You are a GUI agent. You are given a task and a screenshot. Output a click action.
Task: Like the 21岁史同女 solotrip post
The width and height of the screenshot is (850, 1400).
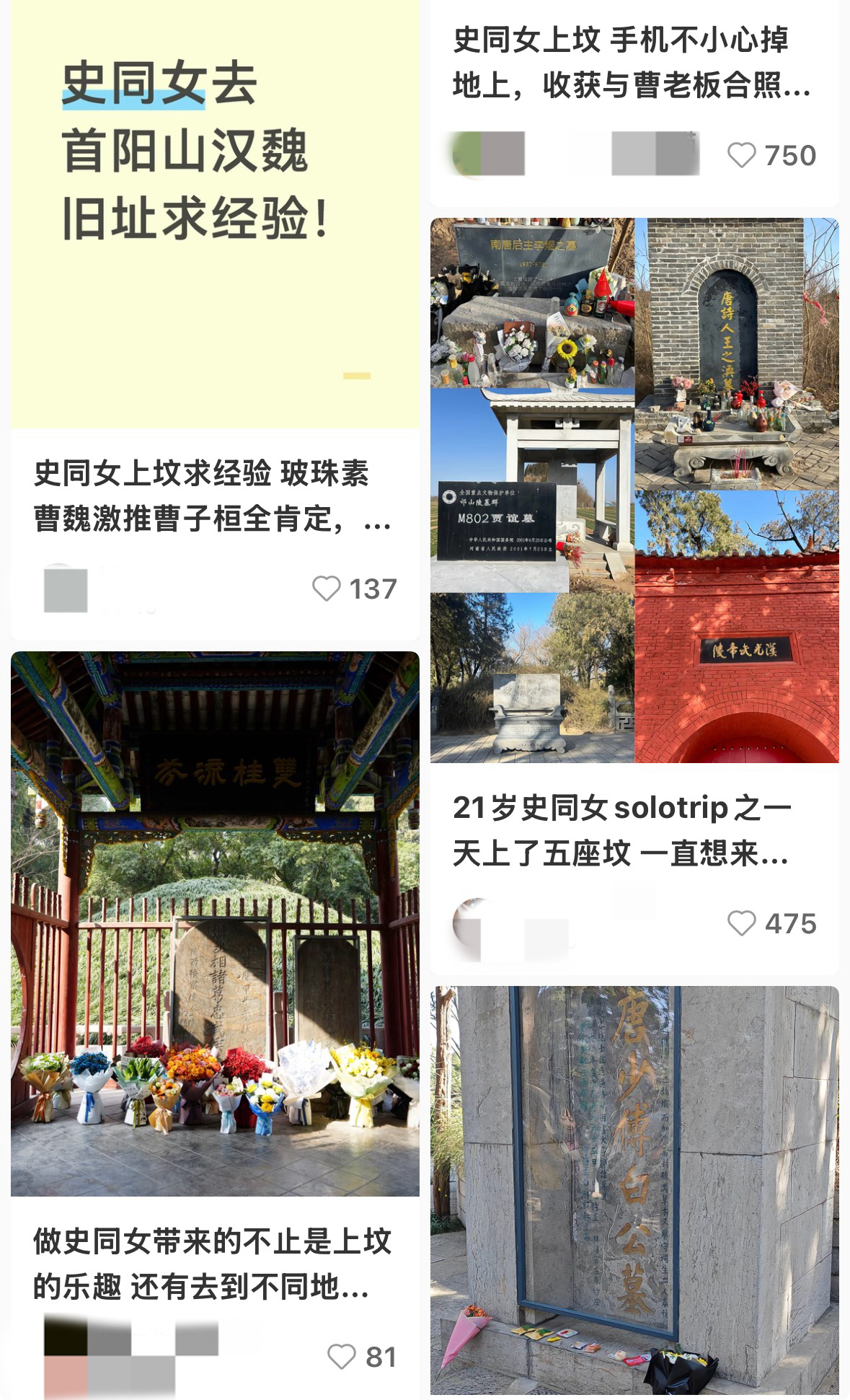tap(741, 923)
